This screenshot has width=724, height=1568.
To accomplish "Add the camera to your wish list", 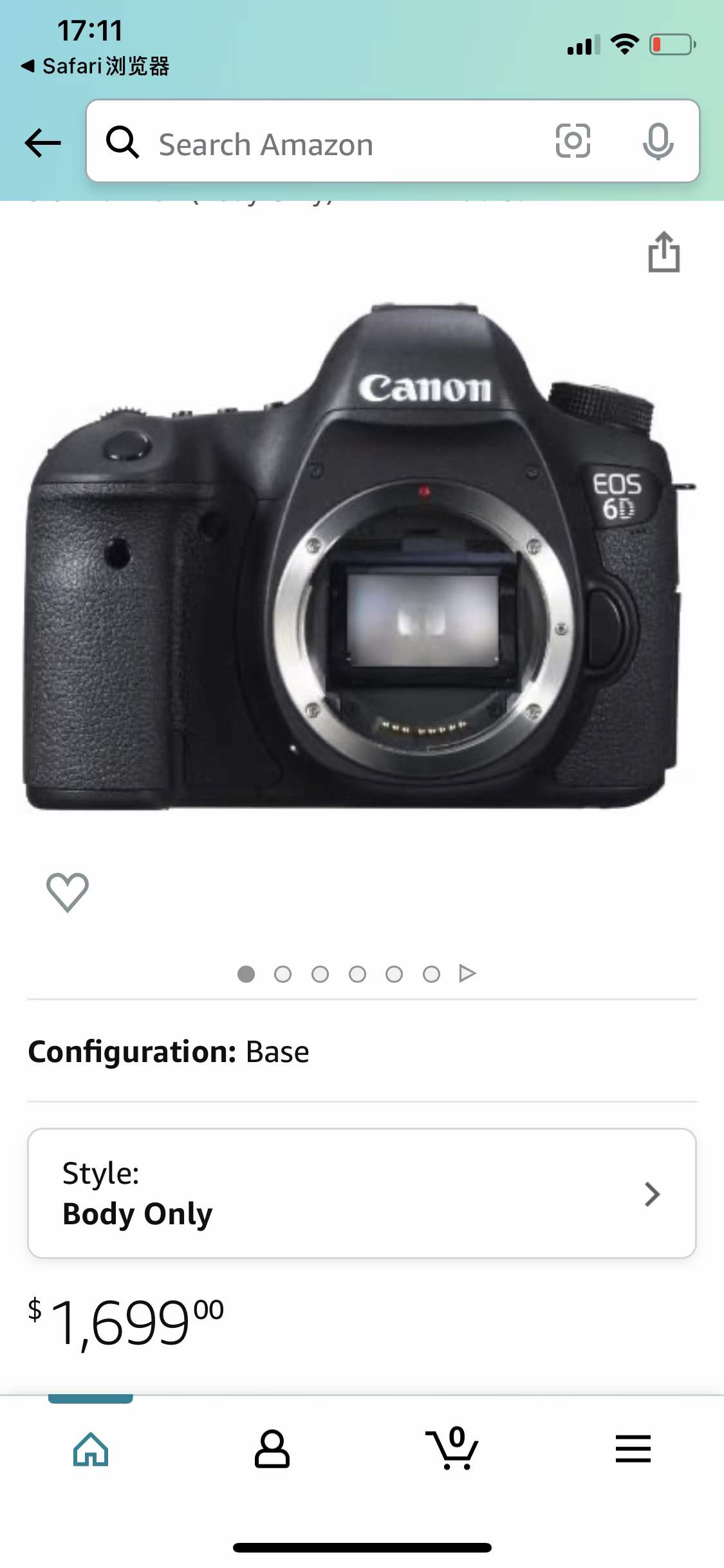I will click(68, 892).
